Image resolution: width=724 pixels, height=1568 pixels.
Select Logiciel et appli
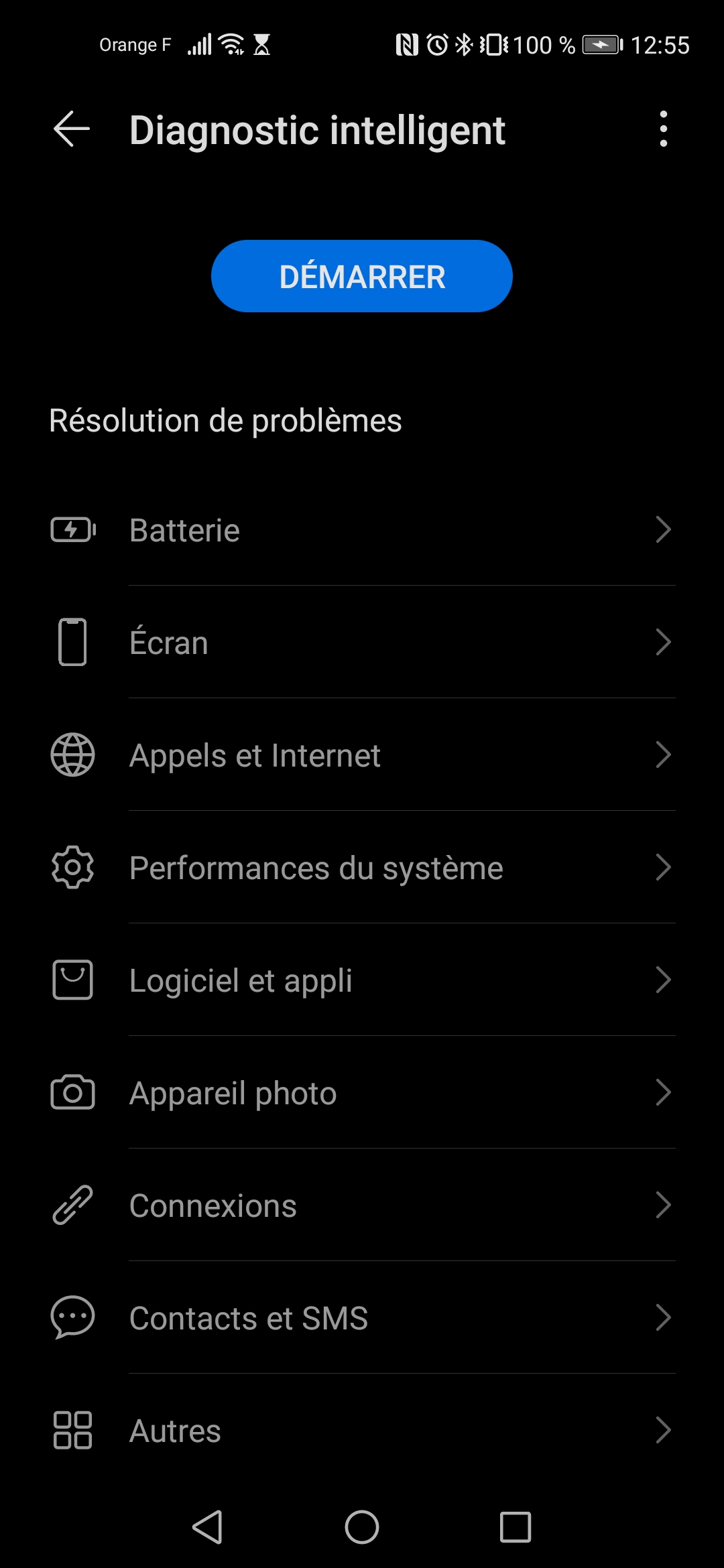[x=362, y=980]
